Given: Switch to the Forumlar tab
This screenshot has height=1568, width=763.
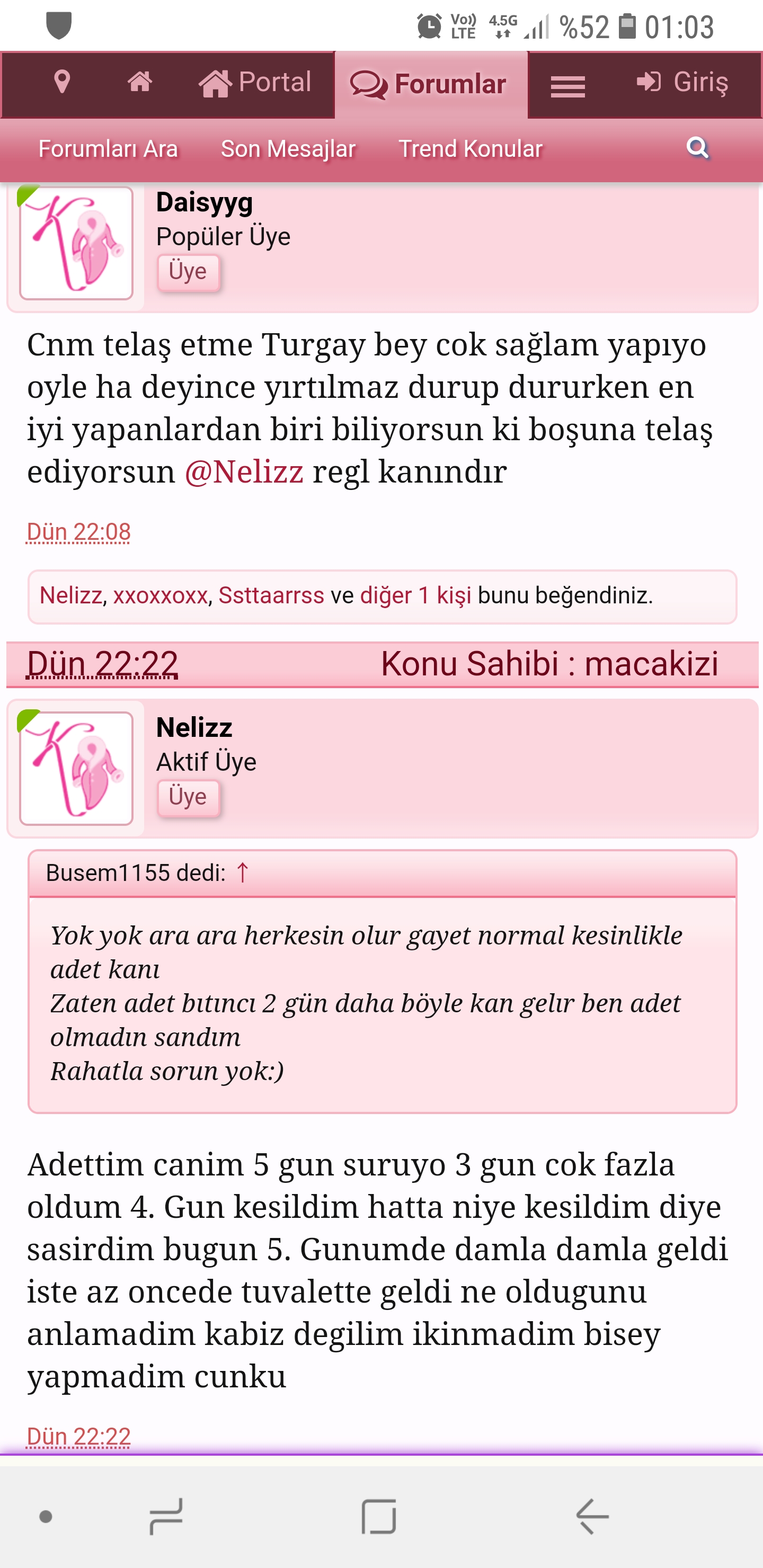Looking at the screenshot, I should tap(429, 85).
